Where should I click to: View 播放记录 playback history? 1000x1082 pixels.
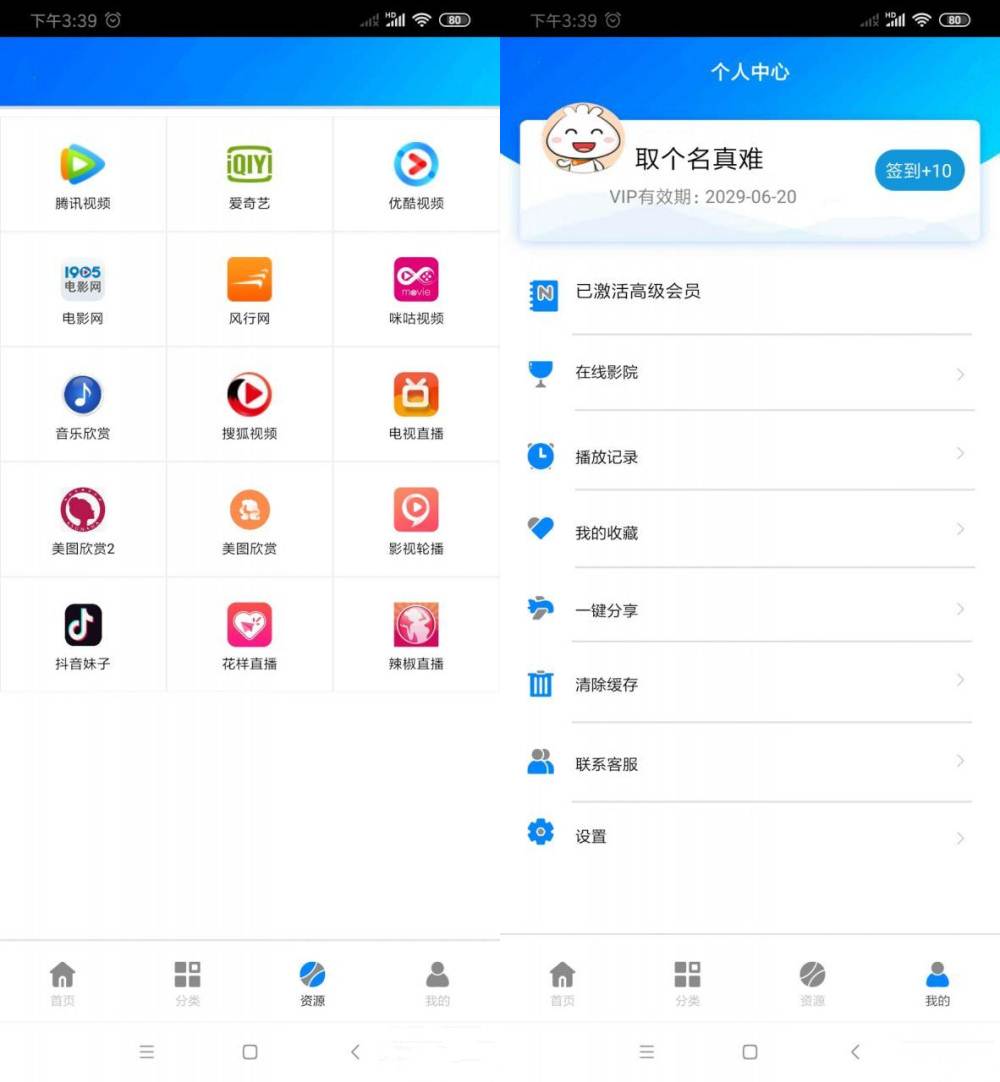(750, 457)
